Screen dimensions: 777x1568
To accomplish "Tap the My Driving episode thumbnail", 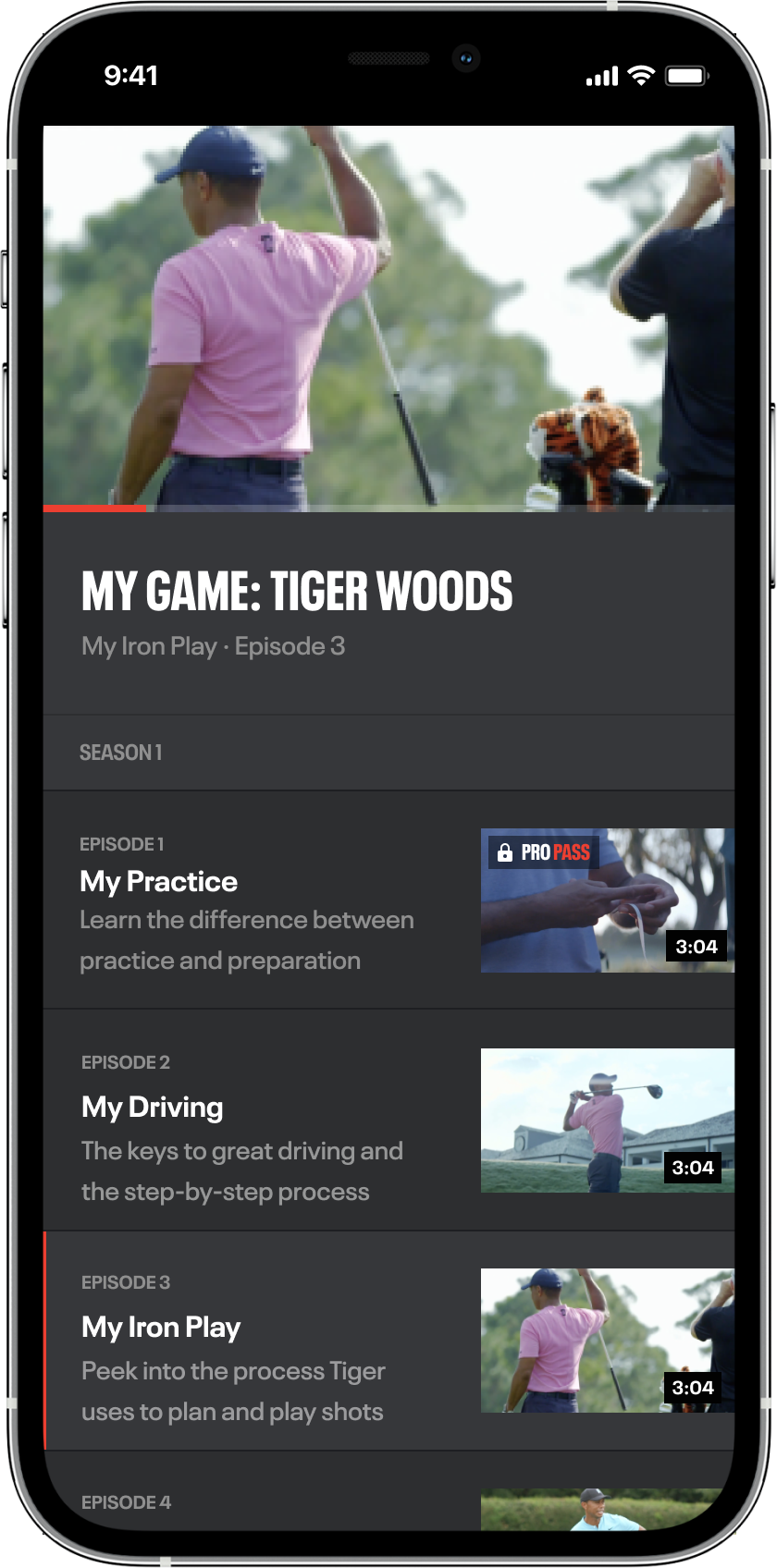I will [x=607, y=1121].
